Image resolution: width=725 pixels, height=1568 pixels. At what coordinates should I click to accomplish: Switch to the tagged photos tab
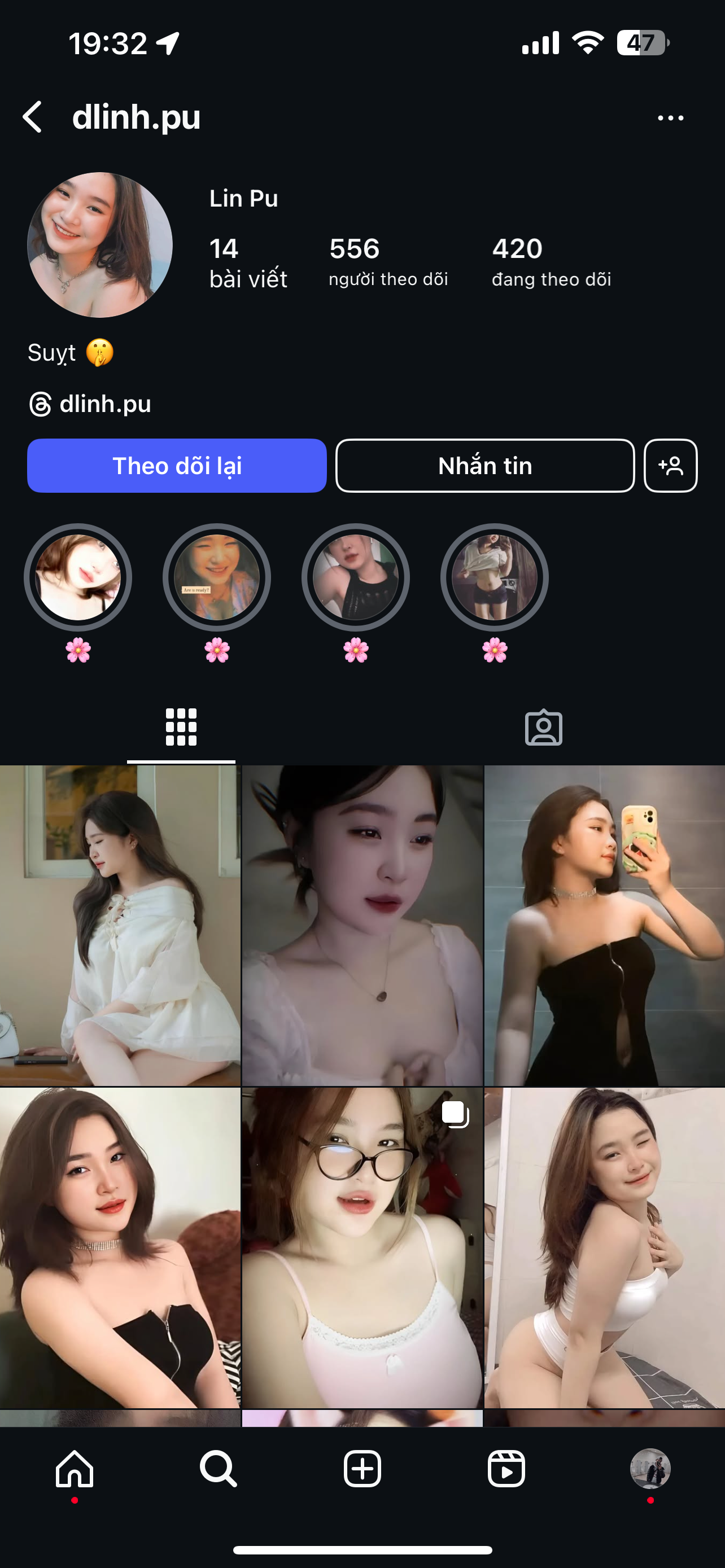coord(543,727)
